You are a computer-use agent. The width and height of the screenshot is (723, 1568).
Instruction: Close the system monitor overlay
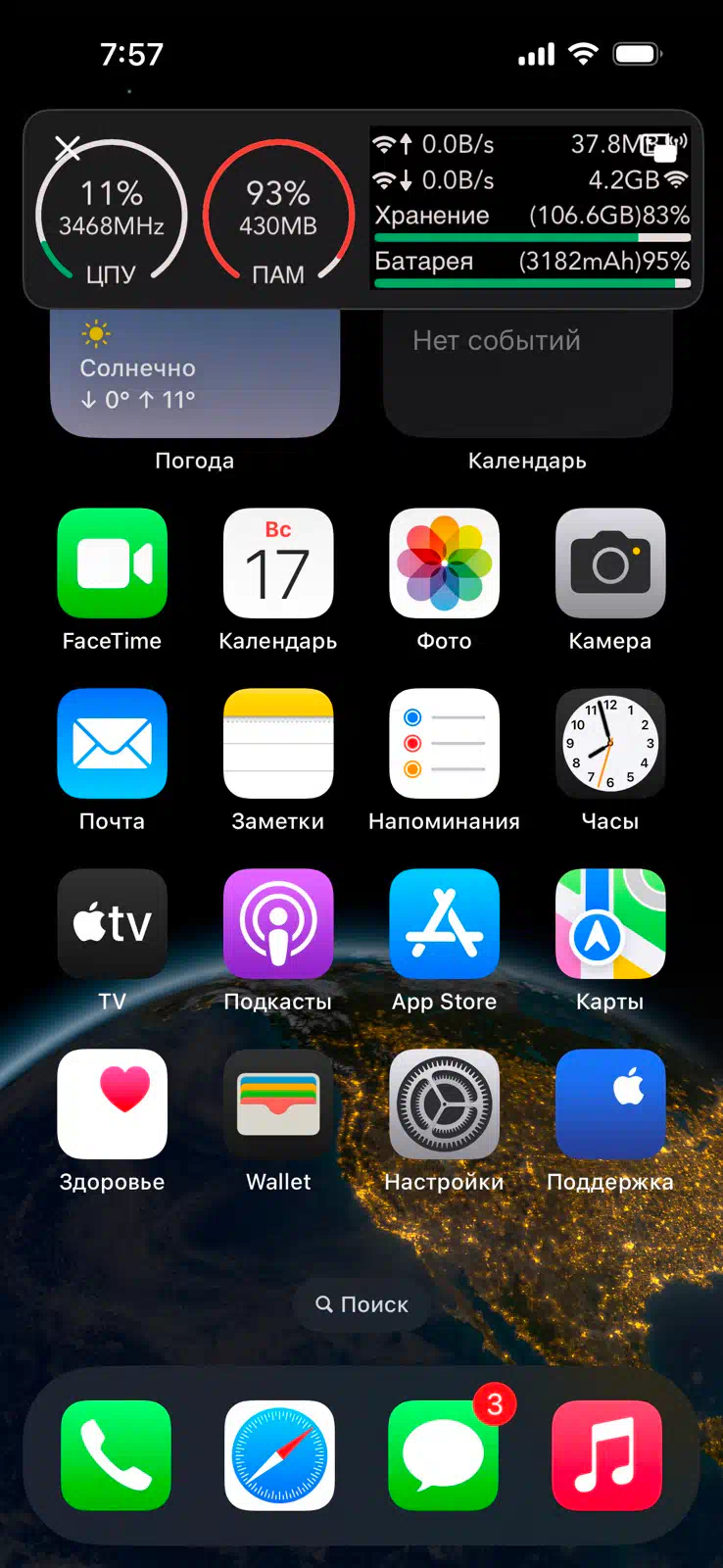coord(68,148)
